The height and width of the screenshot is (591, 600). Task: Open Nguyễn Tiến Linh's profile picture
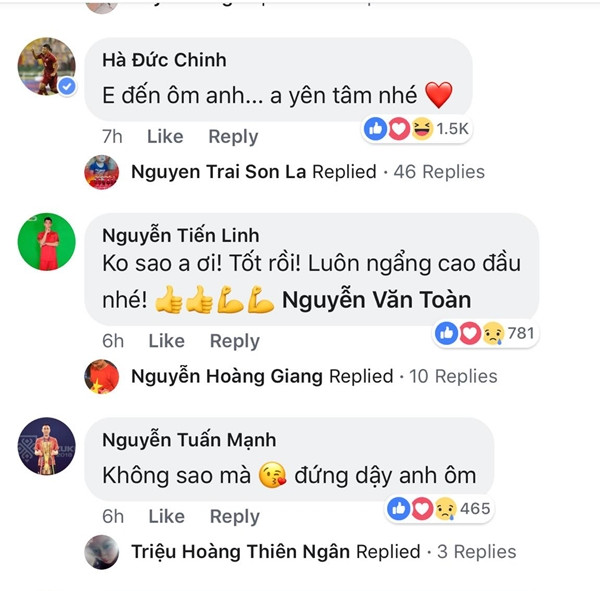(47, 241)
